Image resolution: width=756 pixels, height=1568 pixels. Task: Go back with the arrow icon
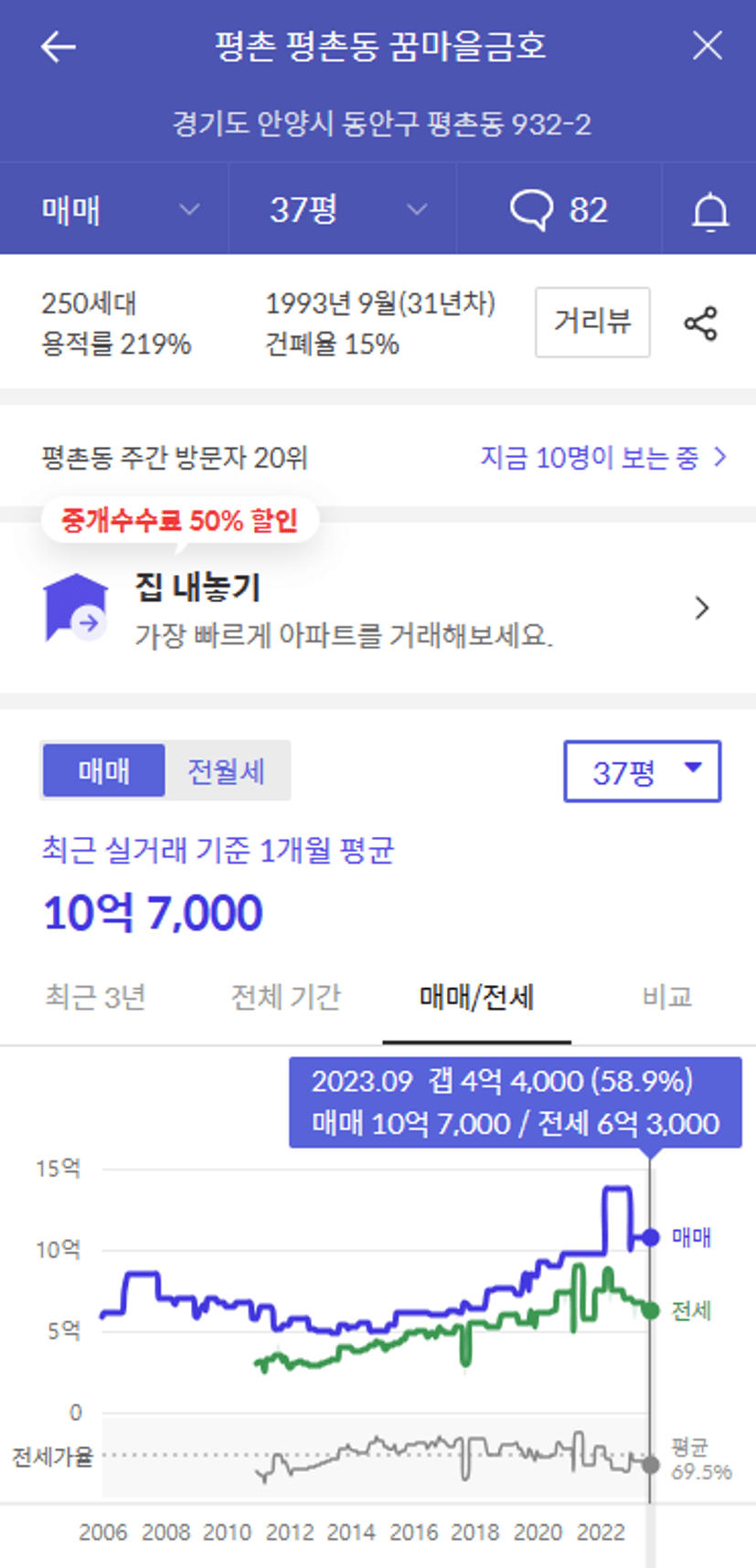[58, 46]
